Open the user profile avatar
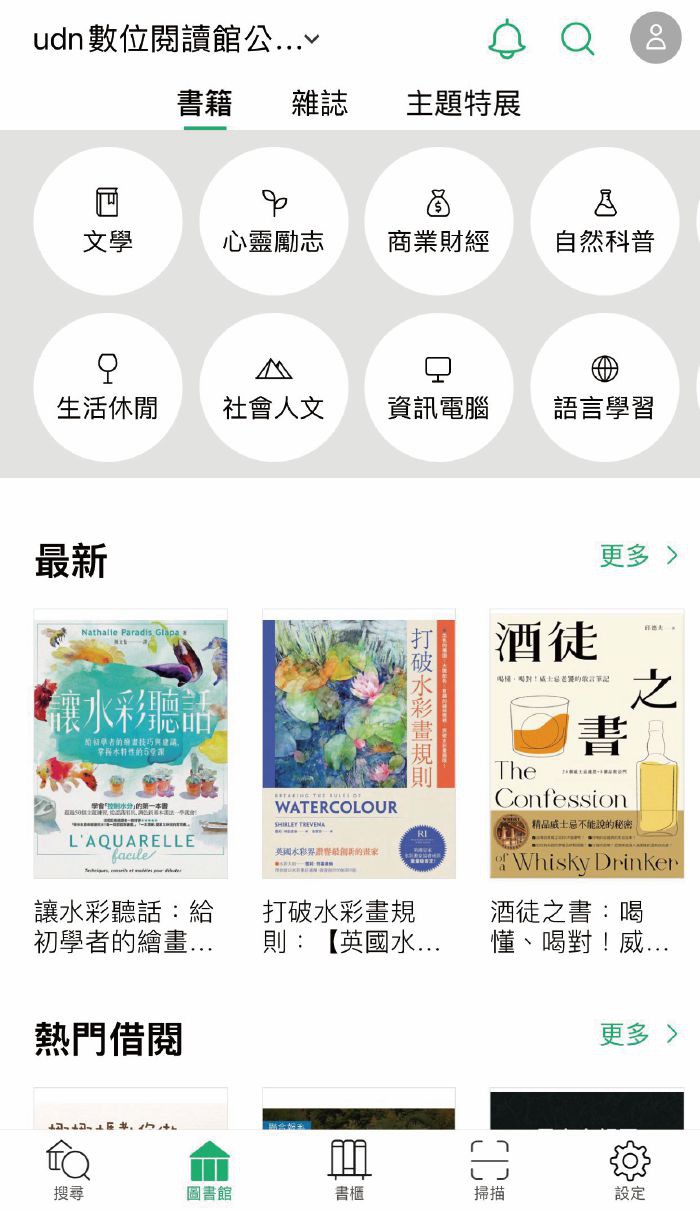The image size is (700, 1213). click(655, 39)
